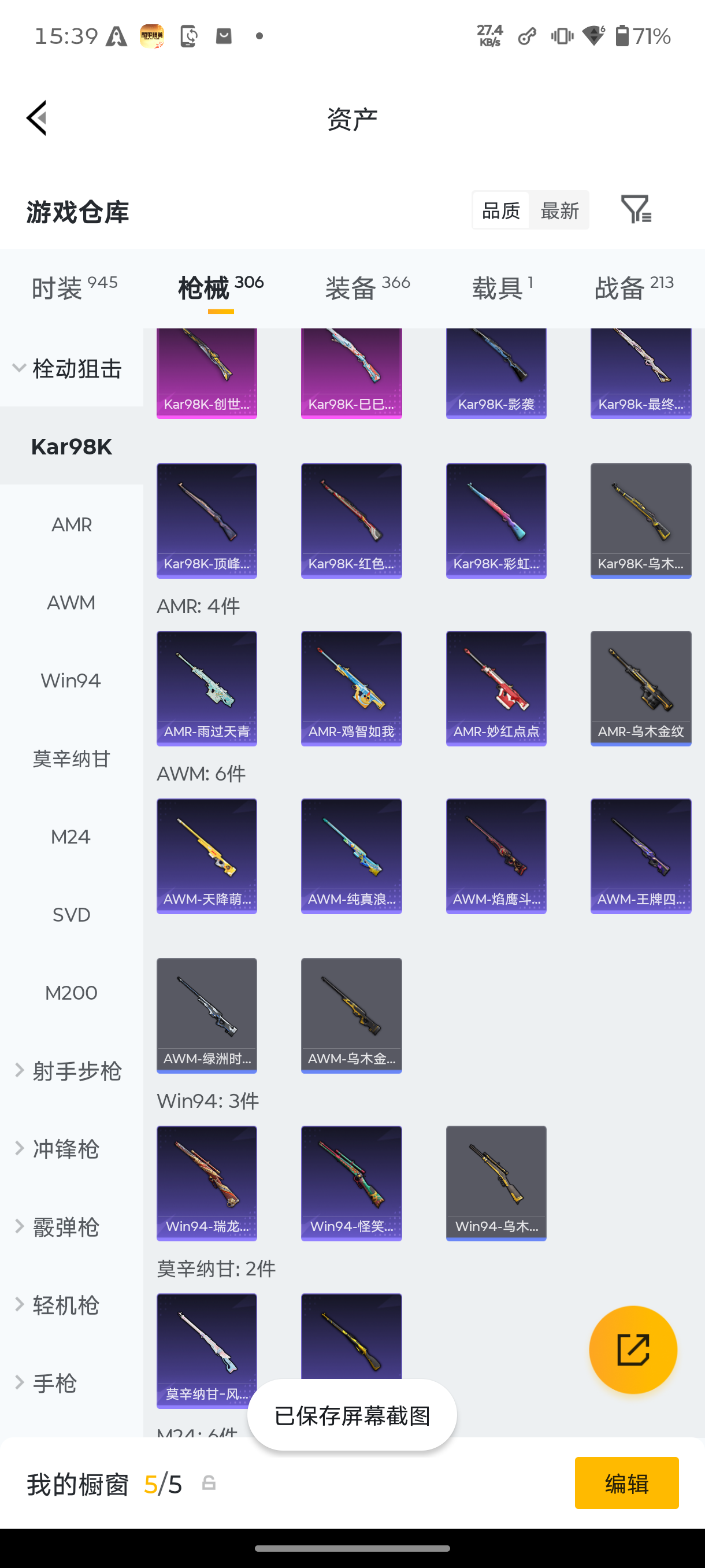This screenshot has height=1568, width=705.
Task: Switch to the 时装 tab
Action: point(74,287)
